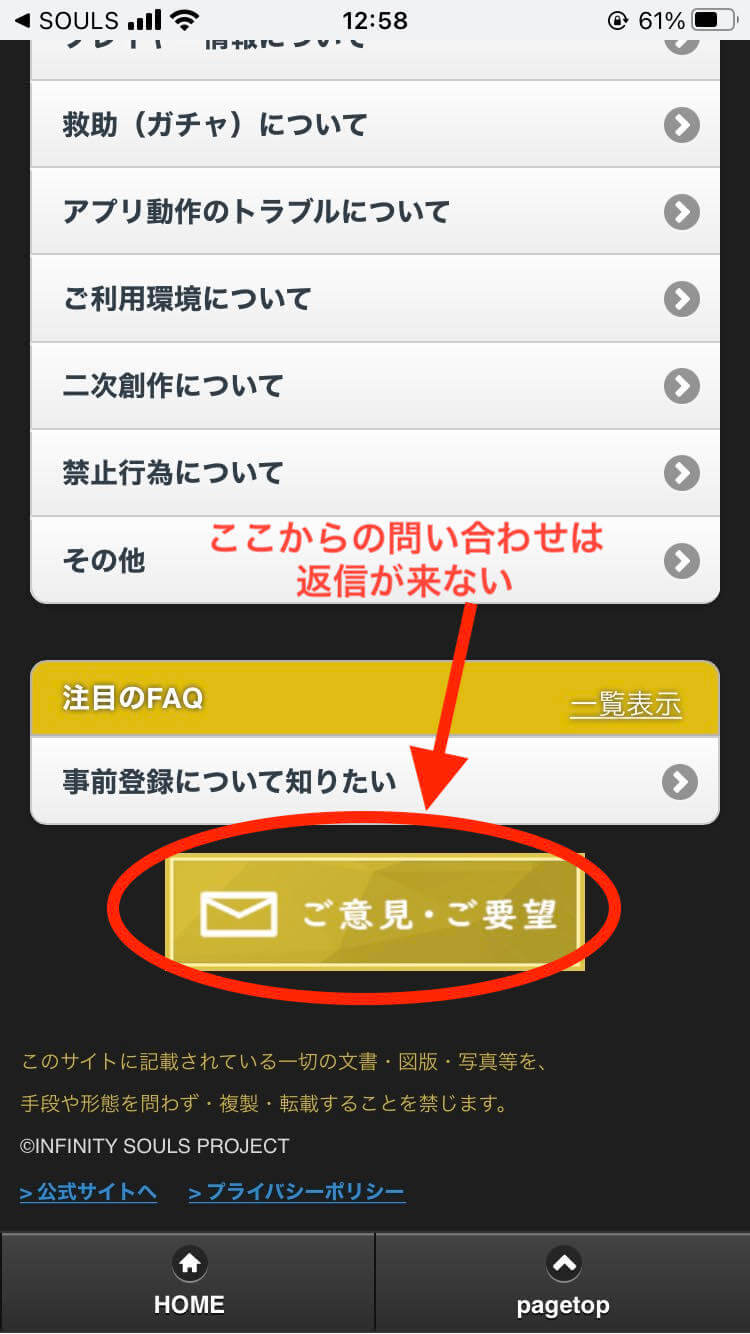Return to the SOULS app via back arrow
The image size is (750, 1334).
pyautogui.click(x=66, y=20)
